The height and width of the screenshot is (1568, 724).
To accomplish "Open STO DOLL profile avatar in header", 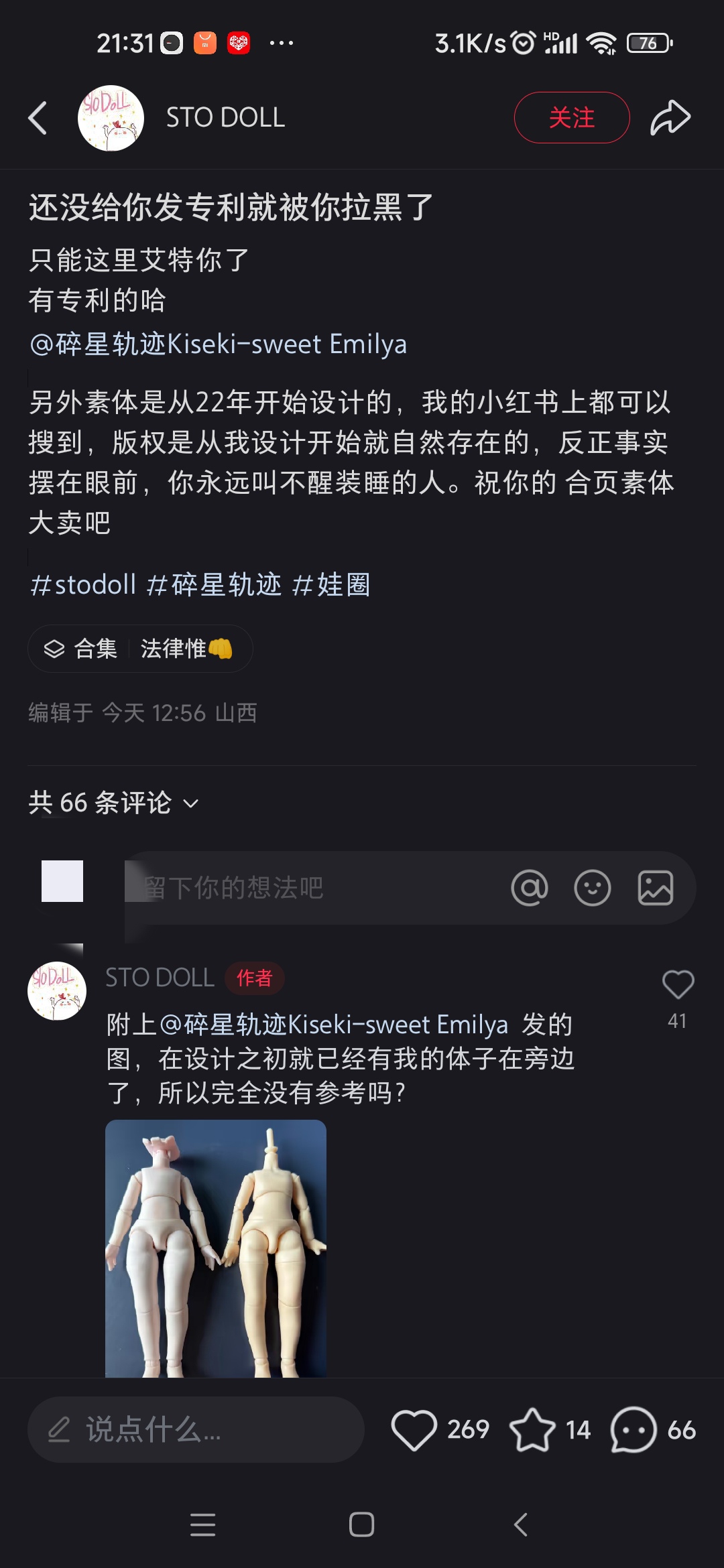I will (x=111, y=118).
